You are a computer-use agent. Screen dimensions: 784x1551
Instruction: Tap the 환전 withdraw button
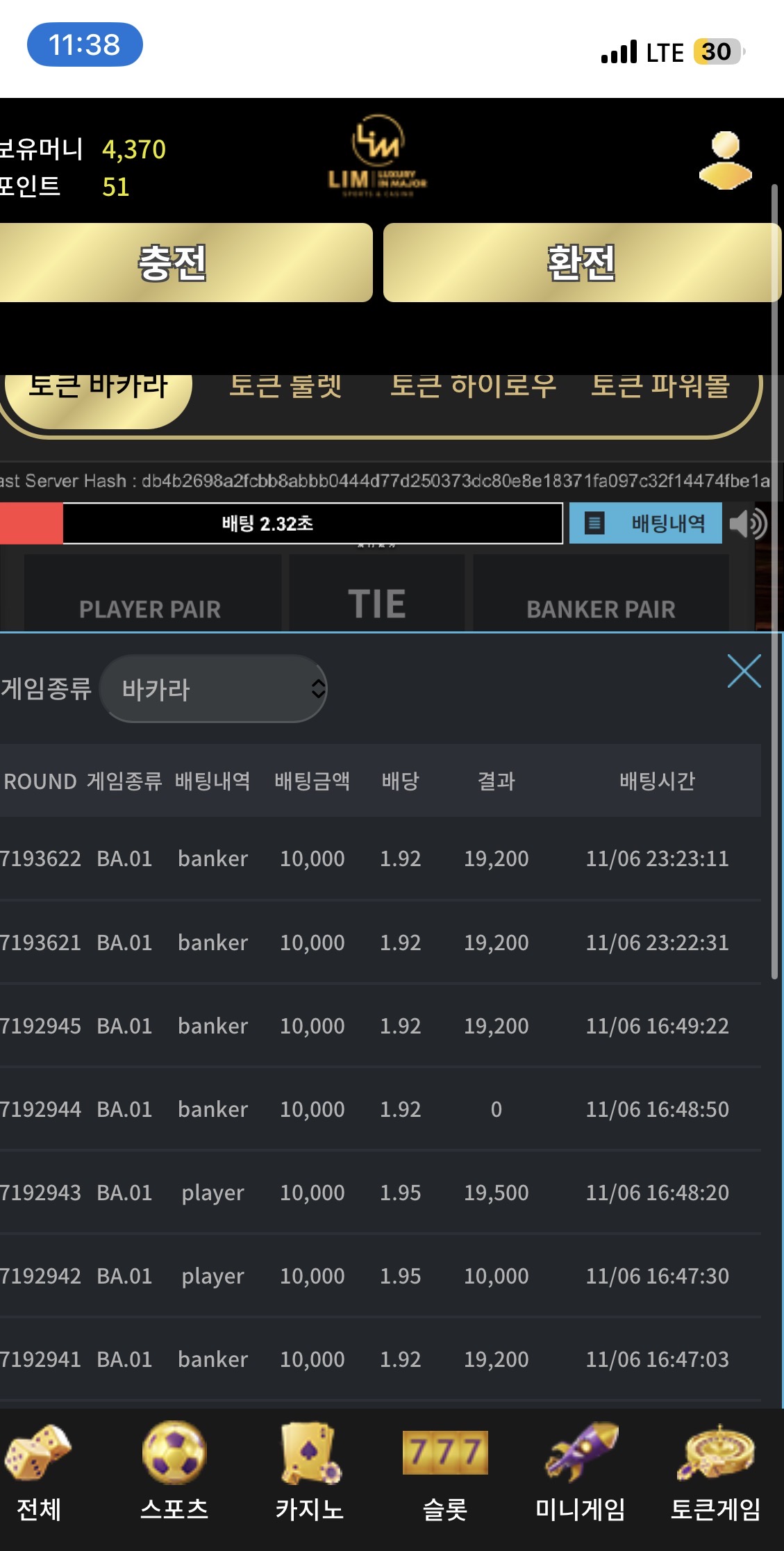pyautogui.click(x=582, y=263)
